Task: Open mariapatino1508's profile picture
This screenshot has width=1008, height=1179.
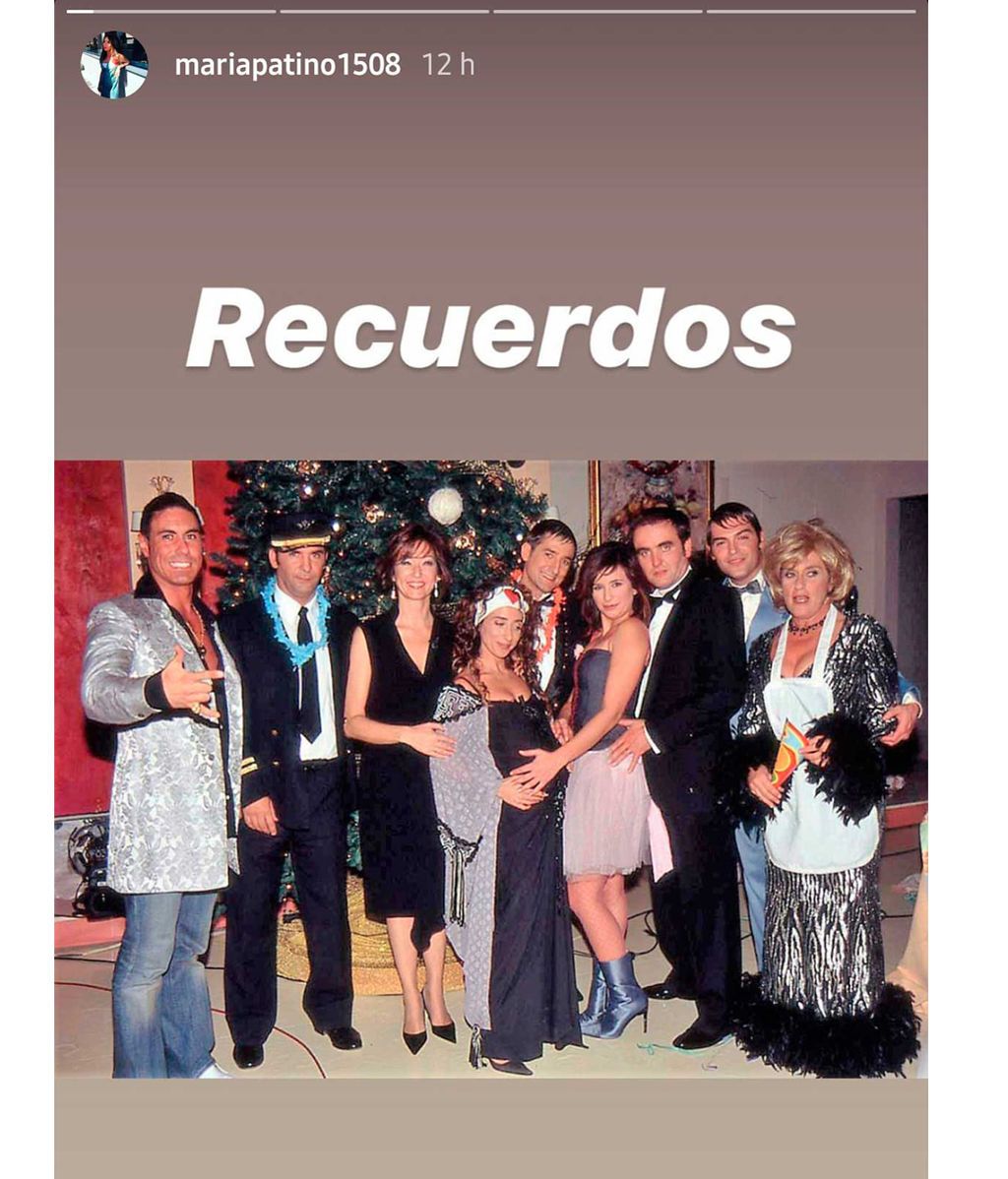Action: coord(114,65)
